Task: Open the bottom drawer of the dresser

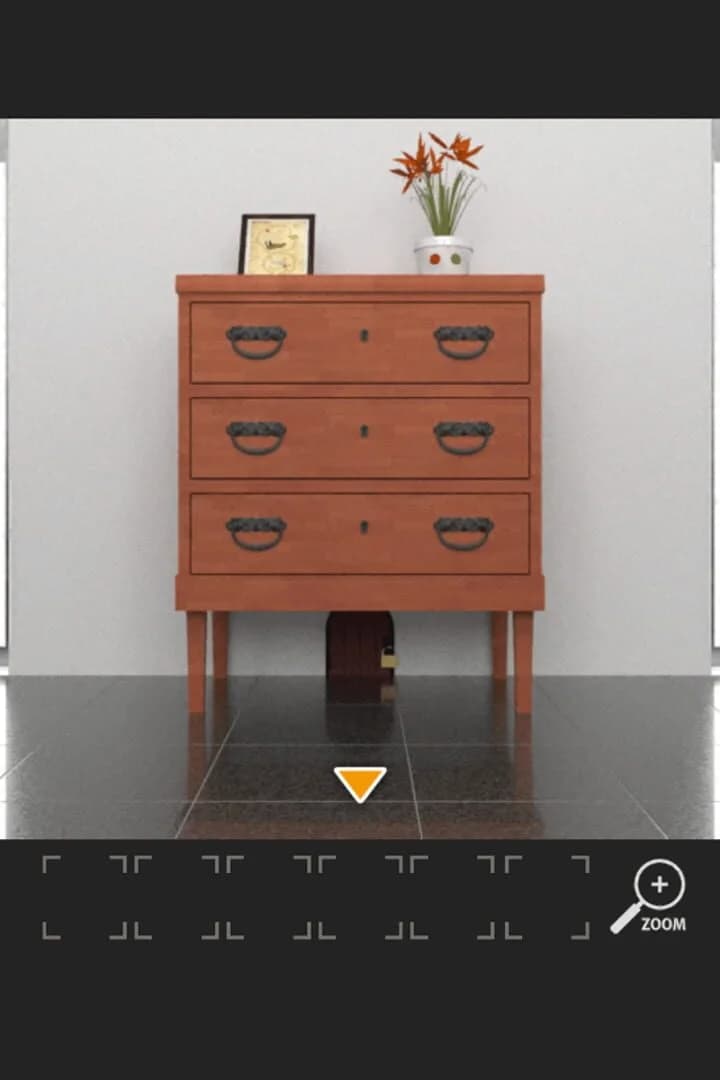Action: tap(360, 530)
